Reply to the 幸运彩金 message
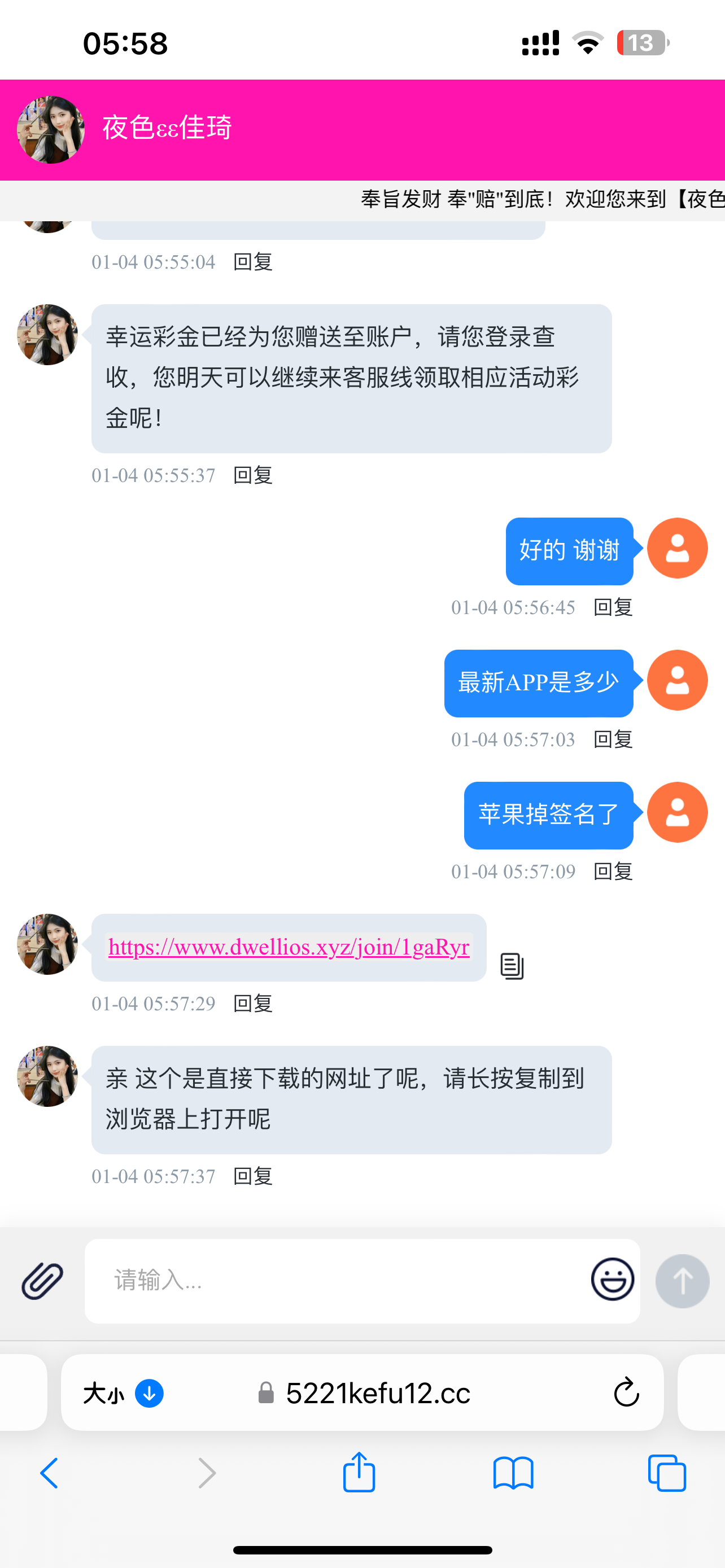The height and width of the screenshot is (1568, 725). coord(253,475)
